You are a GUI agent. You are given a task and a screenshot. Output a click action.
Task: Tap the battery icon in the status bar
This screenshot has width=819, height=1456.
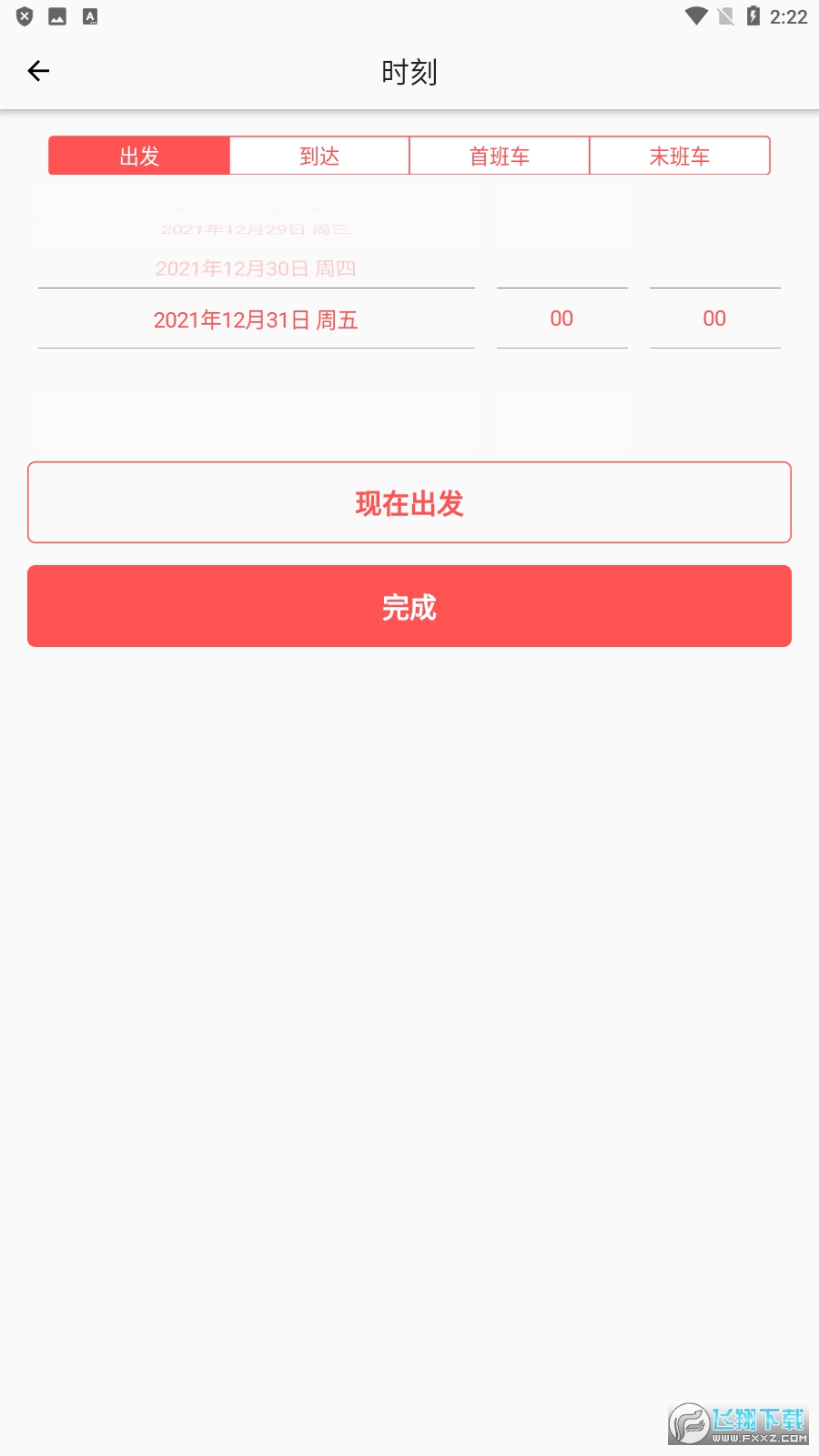point(752,15)
